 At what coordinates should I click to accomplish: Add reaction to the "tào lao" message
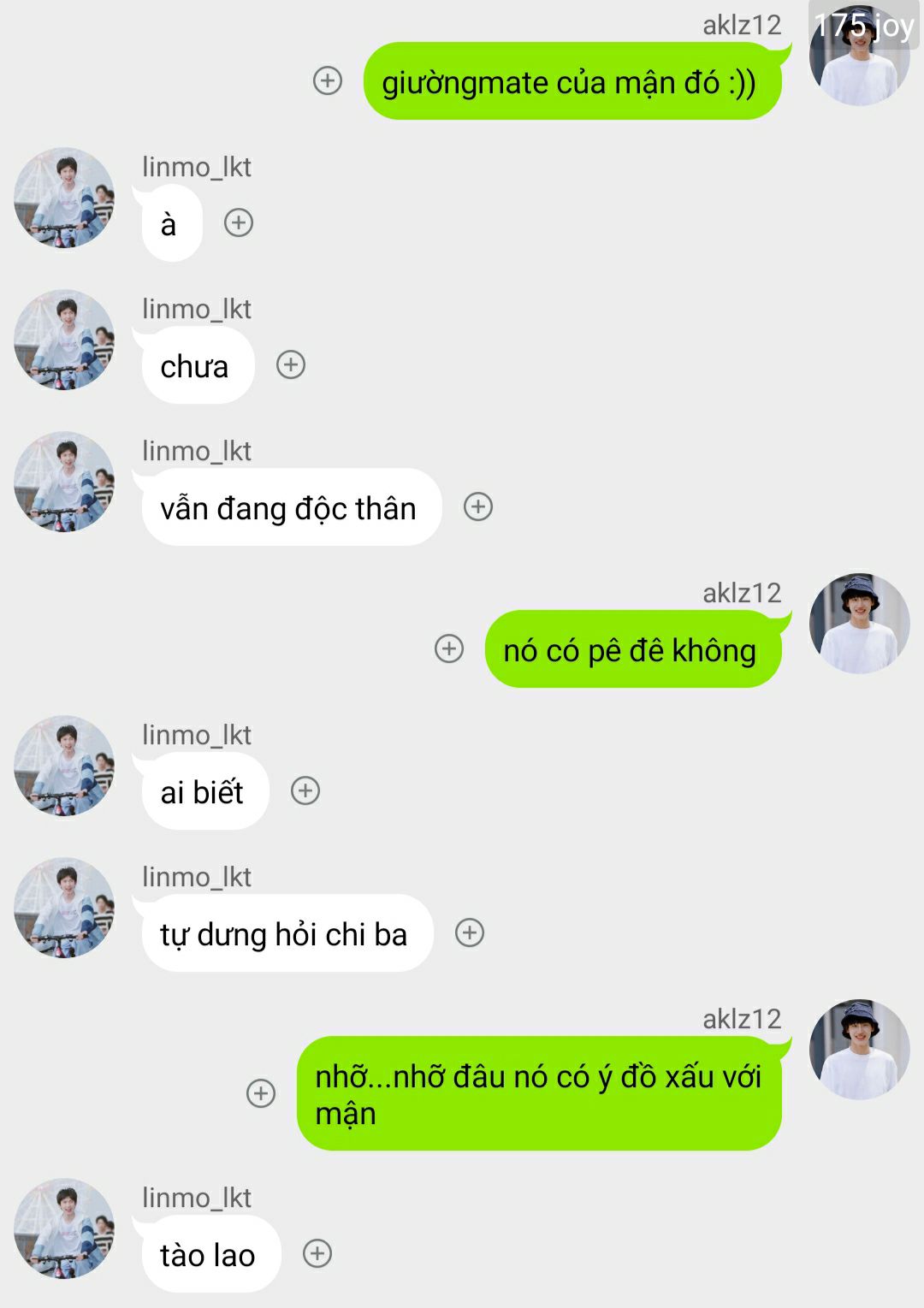(x=317, y=1254)
